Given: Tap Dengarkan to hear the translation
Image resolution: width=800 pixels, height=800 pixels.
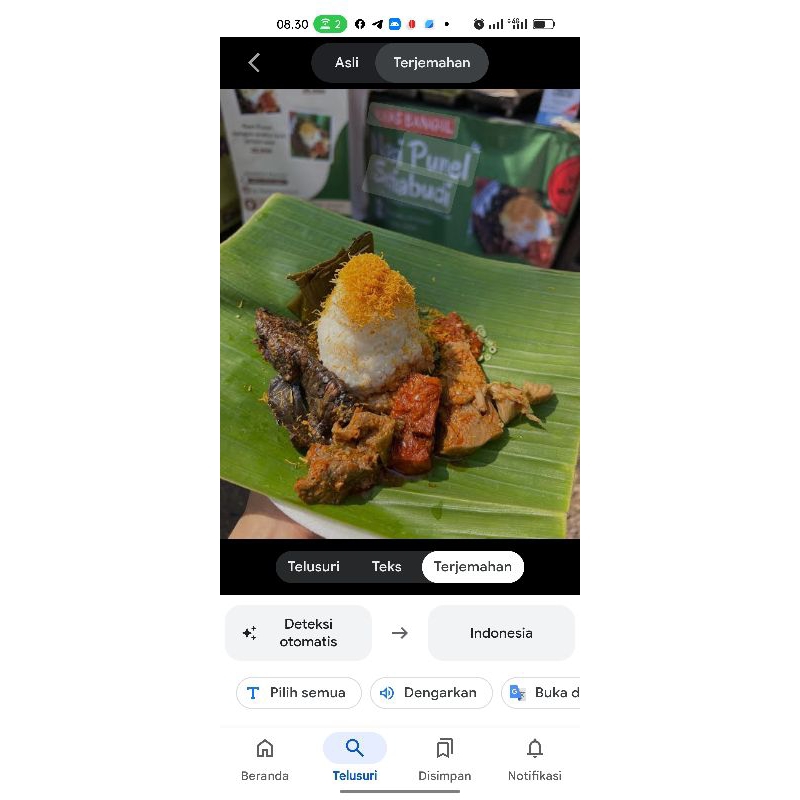Looking at the screenshot, I should point(430,693).
